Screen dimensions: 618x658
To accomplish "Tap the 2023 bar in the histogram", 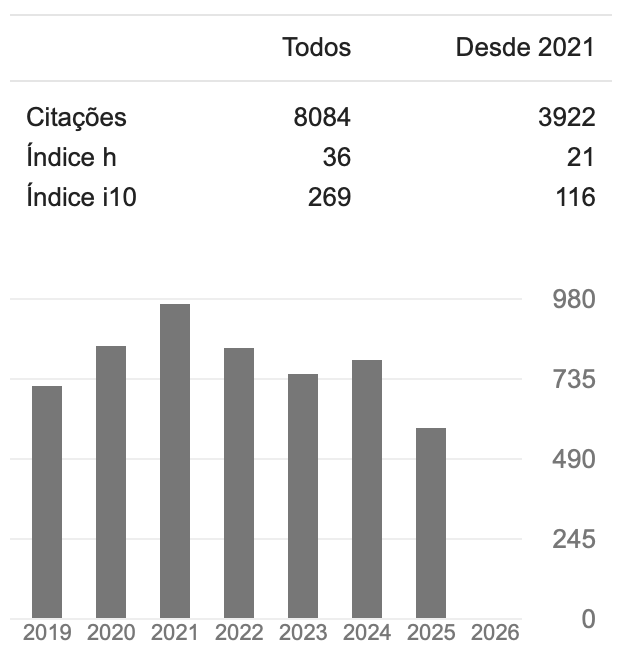I will pyautogui.click(x=303, y=496).
